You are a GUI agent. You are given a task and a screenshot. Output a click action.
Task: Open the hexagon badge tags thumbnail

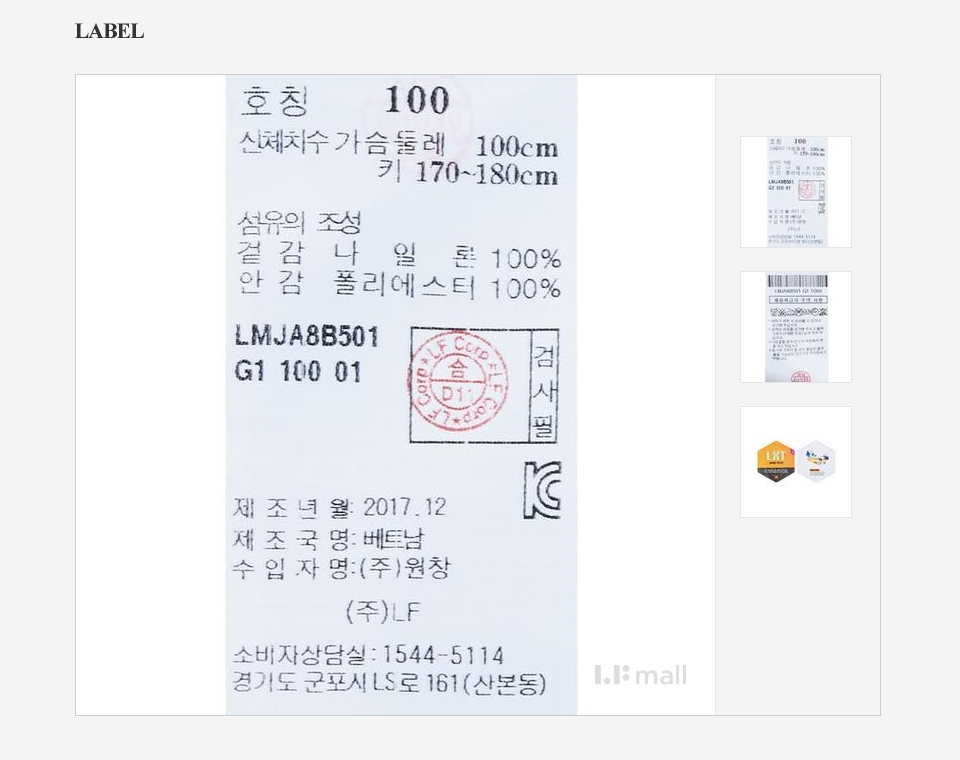795,462
